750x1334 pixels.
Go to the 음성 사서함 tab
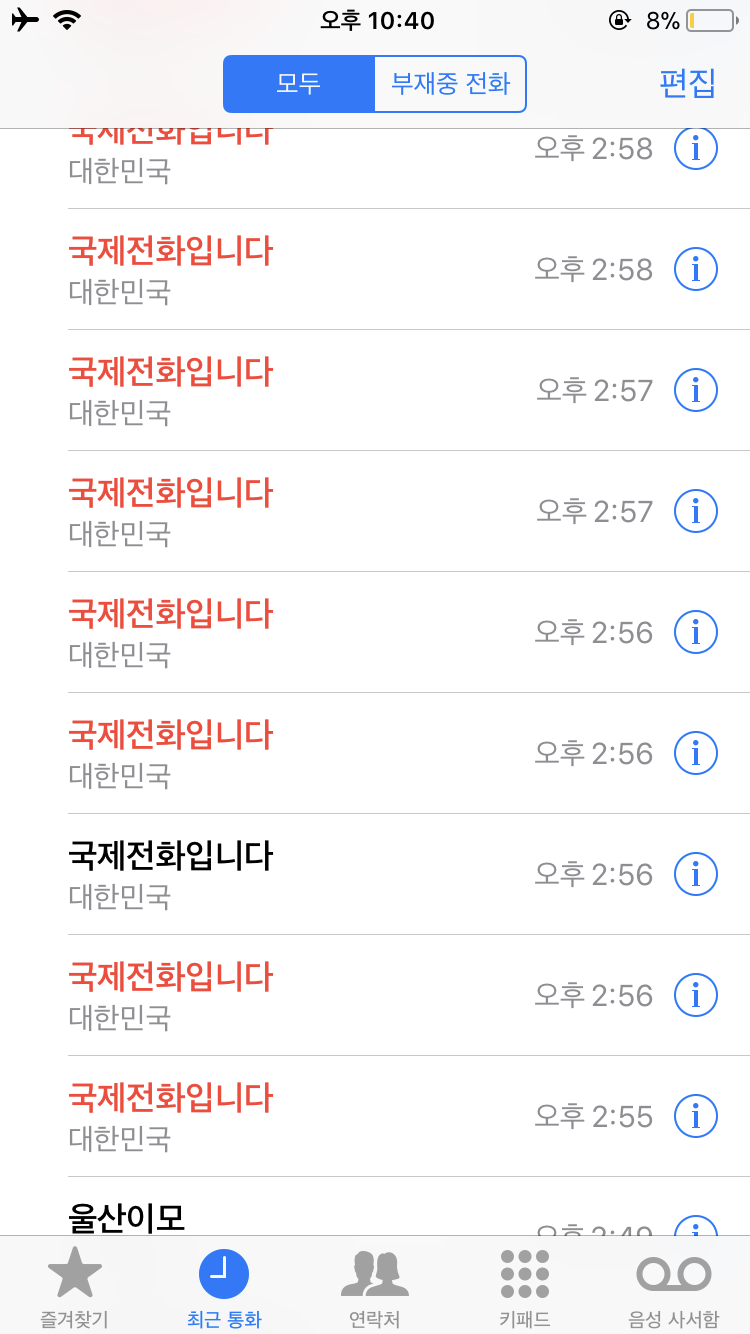pyautogui.click(x=674, y=1288)
